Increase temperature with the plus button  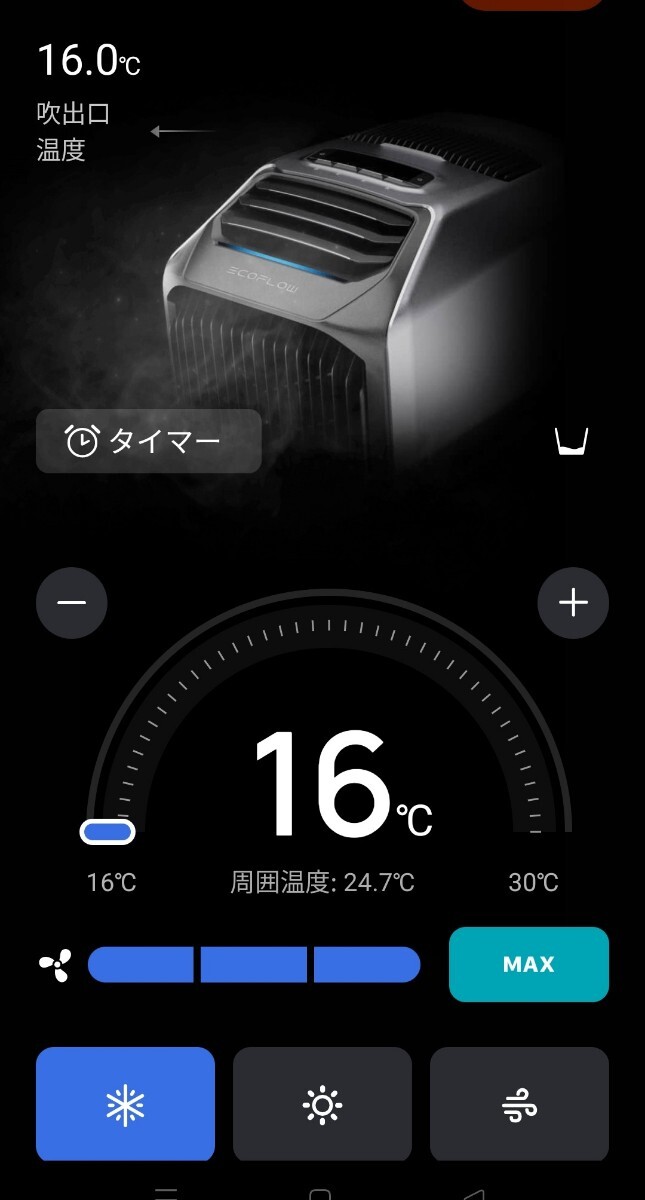pos(573,603)
